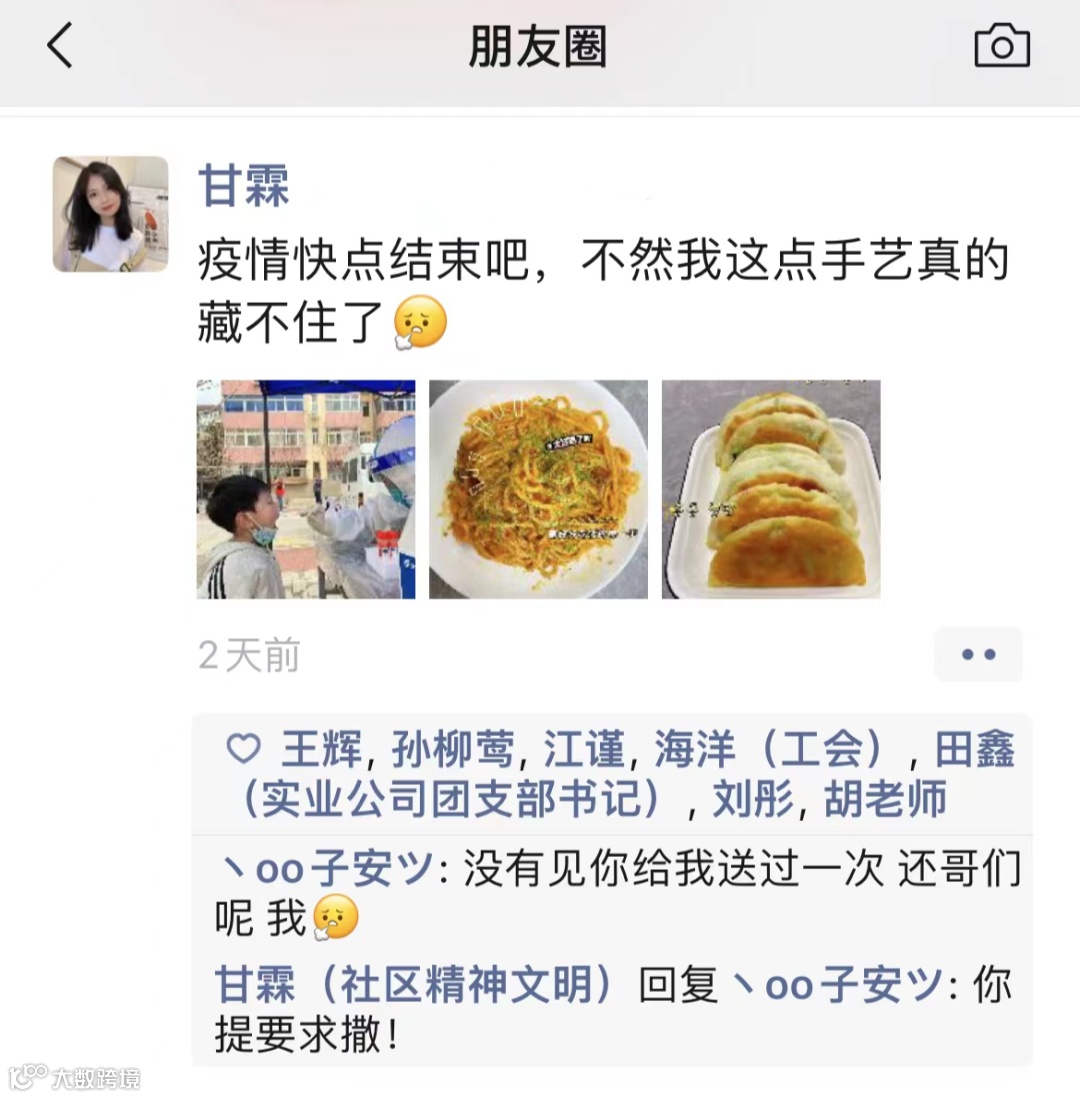Go back from 朋友圈
1080x1098 pixels.
[x=60, y=47]
